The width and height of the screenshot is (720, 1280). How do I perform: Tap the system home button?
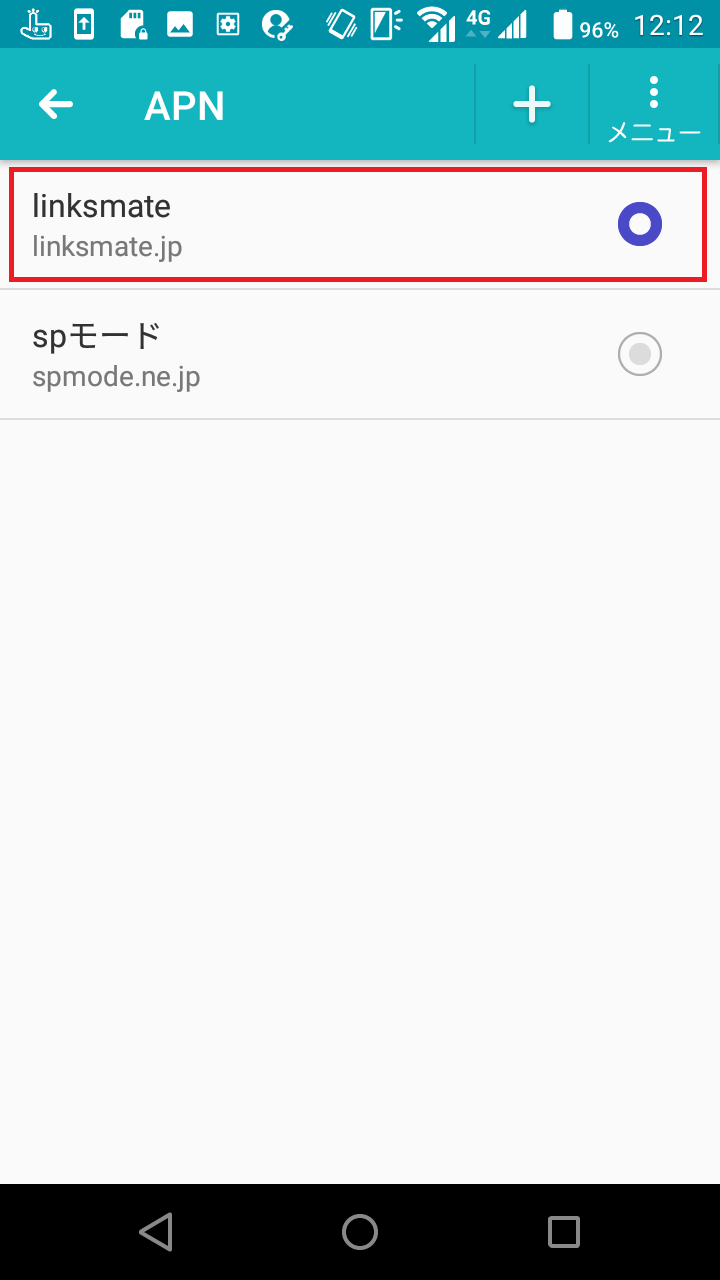click(360, 1232)
